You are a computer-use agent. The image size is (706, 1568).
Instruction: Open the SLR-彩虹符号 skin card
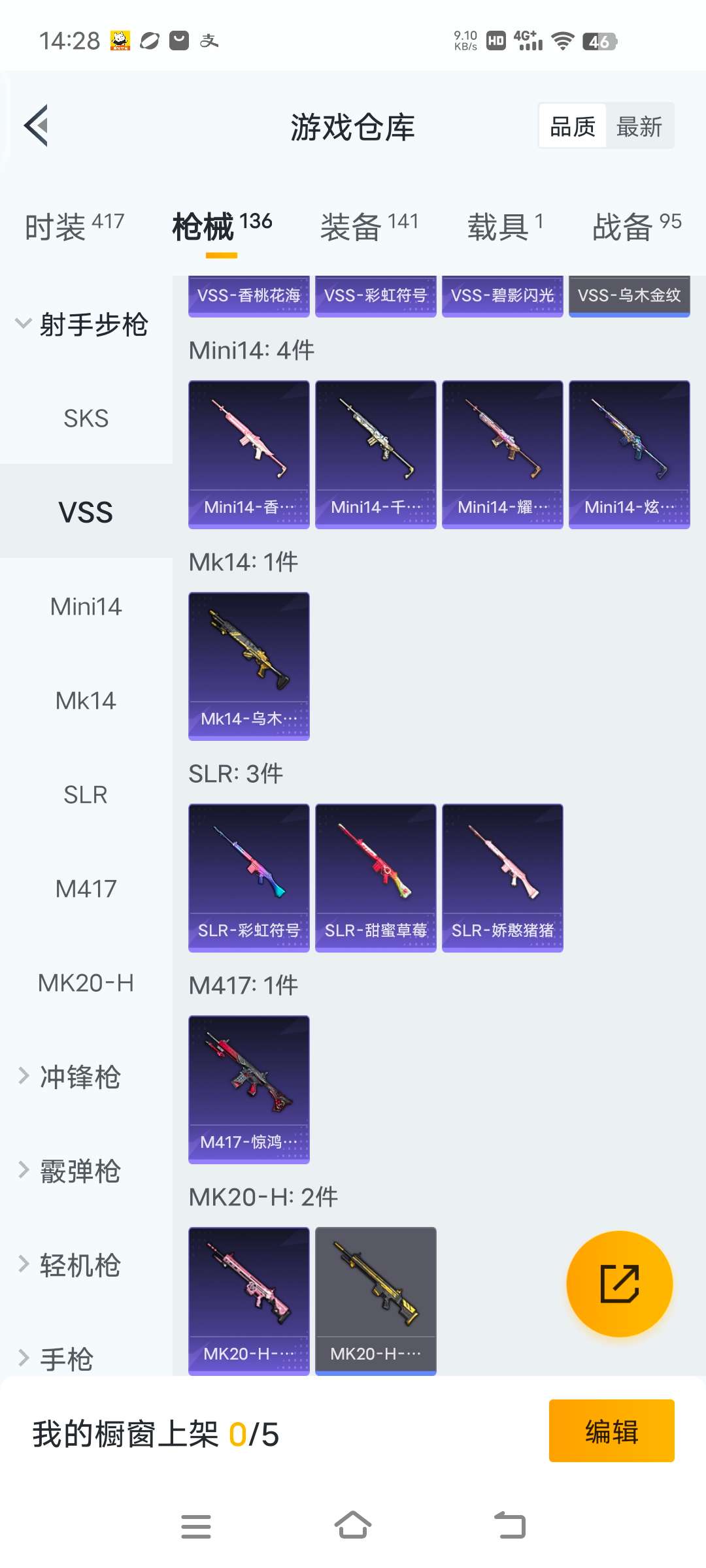pyautogui.click(x=248, y=877)
